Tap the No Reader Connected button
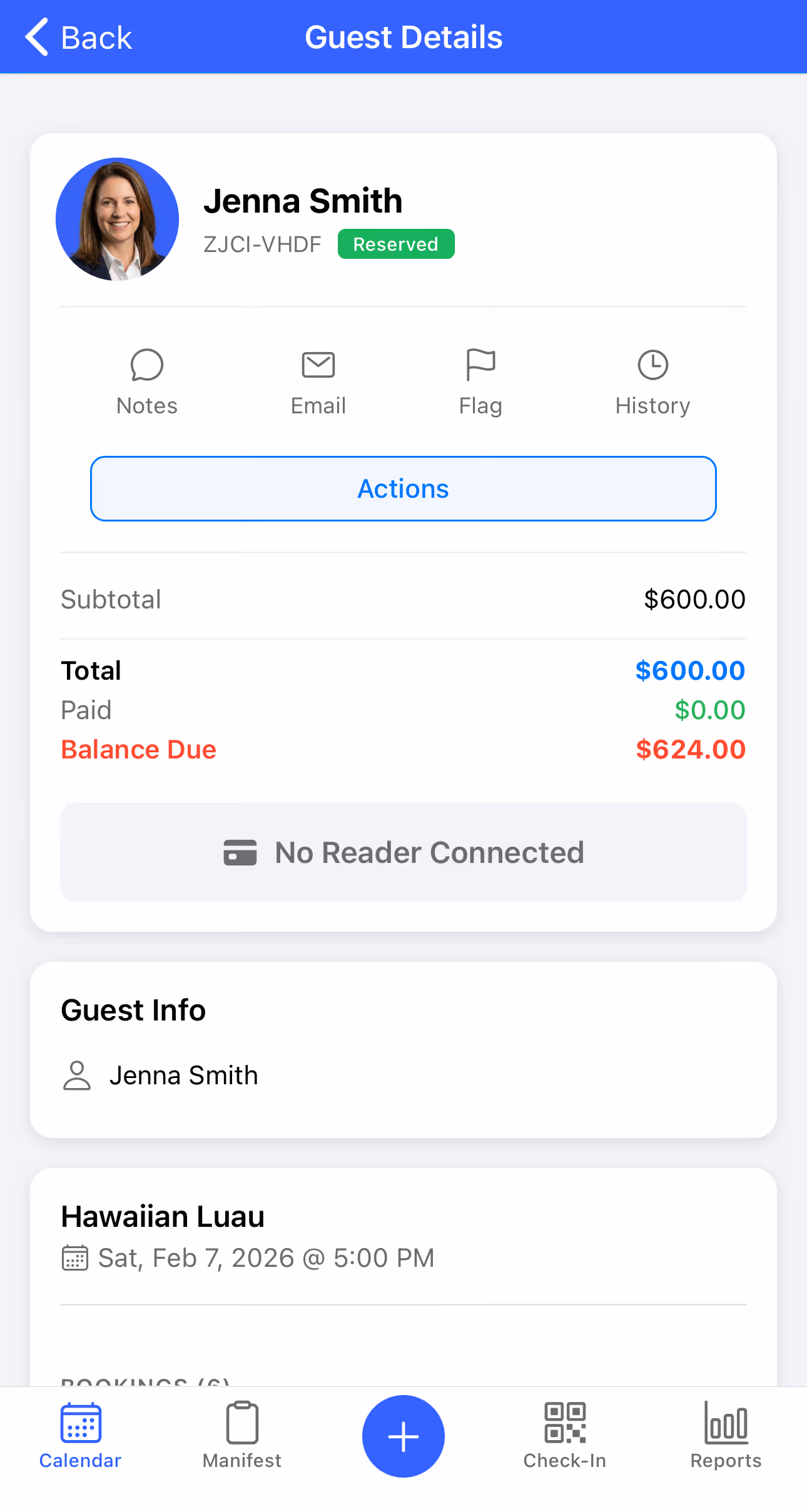This screenshot has height=1512, width=807. (x=403, y=852)
